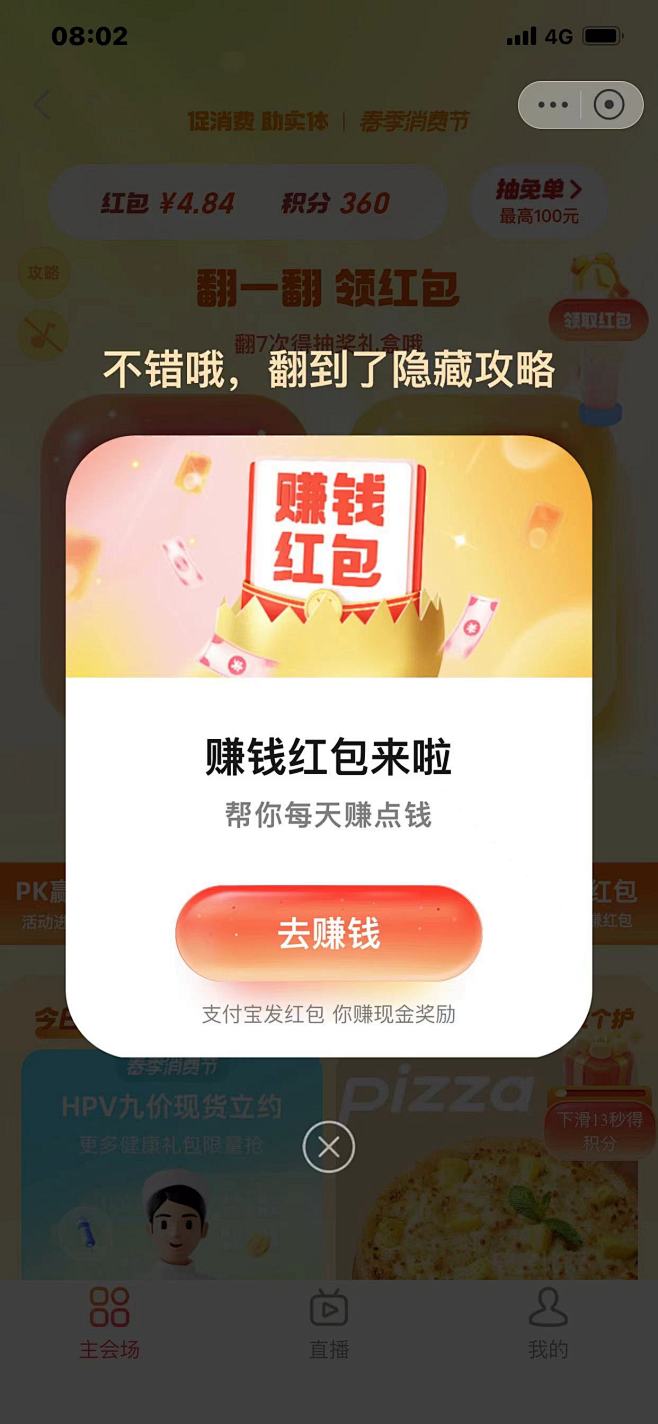Open the mini program more-options menu
This screenshot has width=658, height=1424.
[552, 105]
